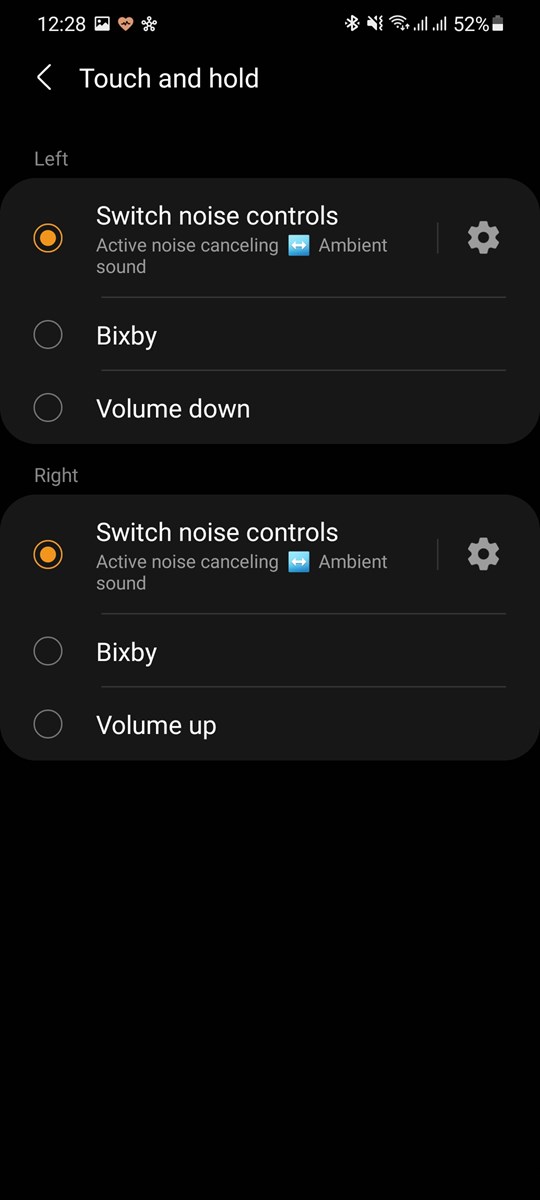Screen dimensions: 540x1200
Task: Go back from Touch and hold
Action: click(44, 78)
